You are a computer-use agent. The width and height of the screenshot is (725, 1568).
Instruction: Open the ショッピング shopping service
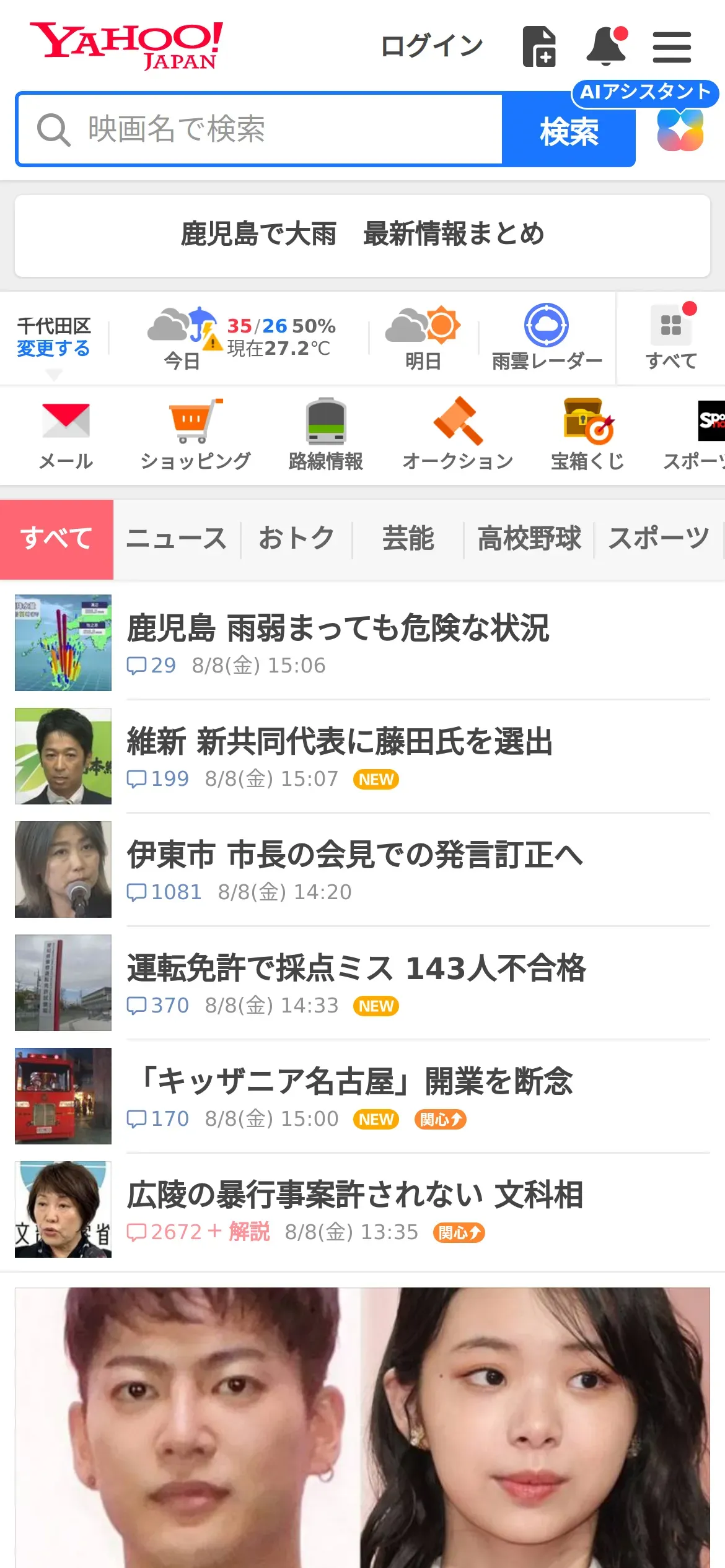tap(195, 435)
